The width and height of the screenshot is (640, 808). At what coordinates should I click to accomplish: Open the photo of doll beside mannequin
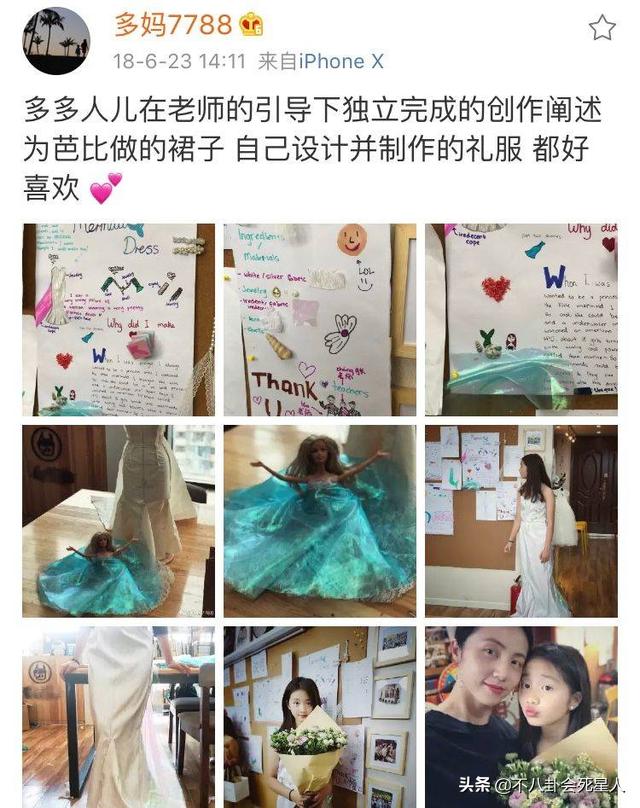point(118,521)
